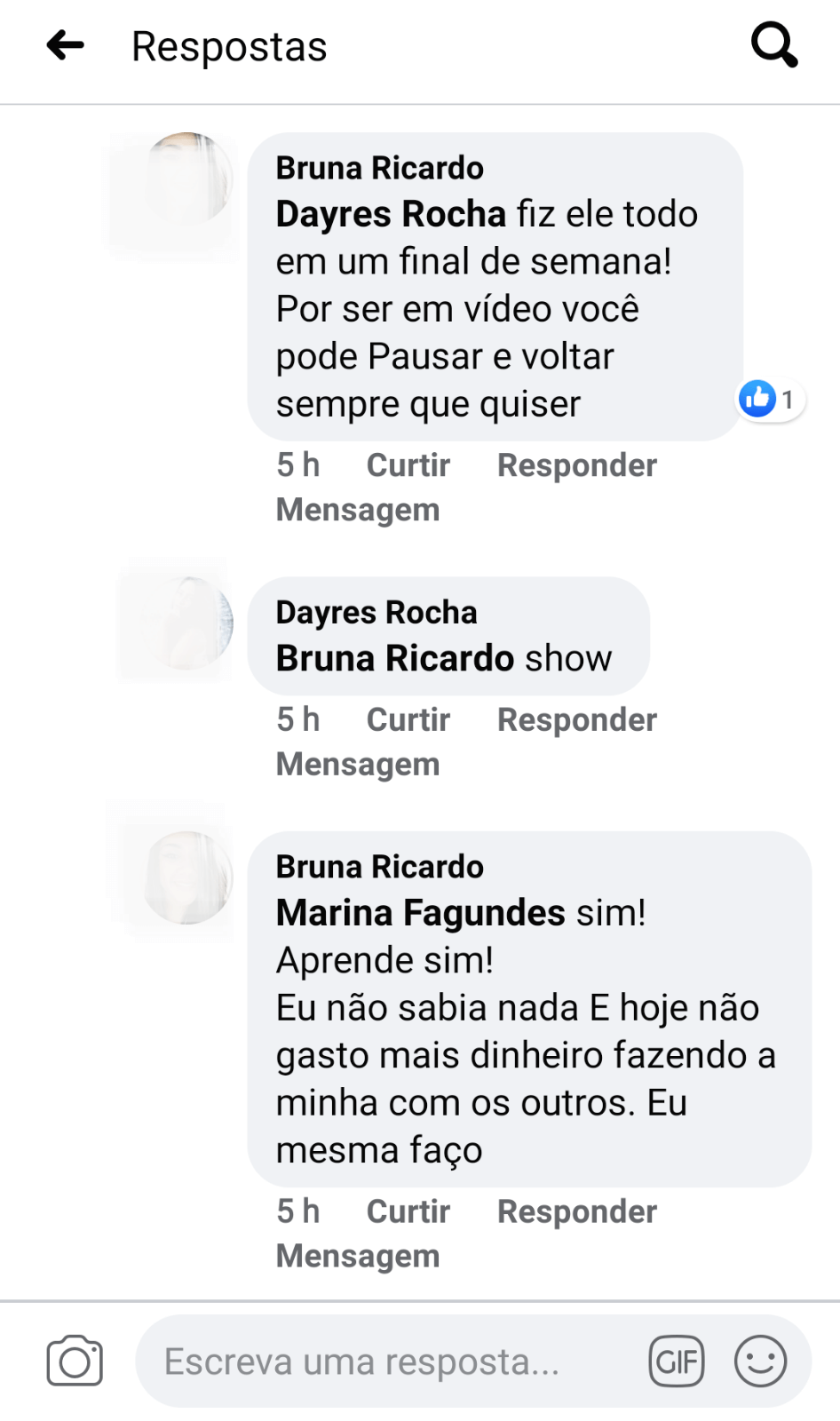840x1421 pixels.
Task: Open emoji smiley picker
Action: point(760,1361)
